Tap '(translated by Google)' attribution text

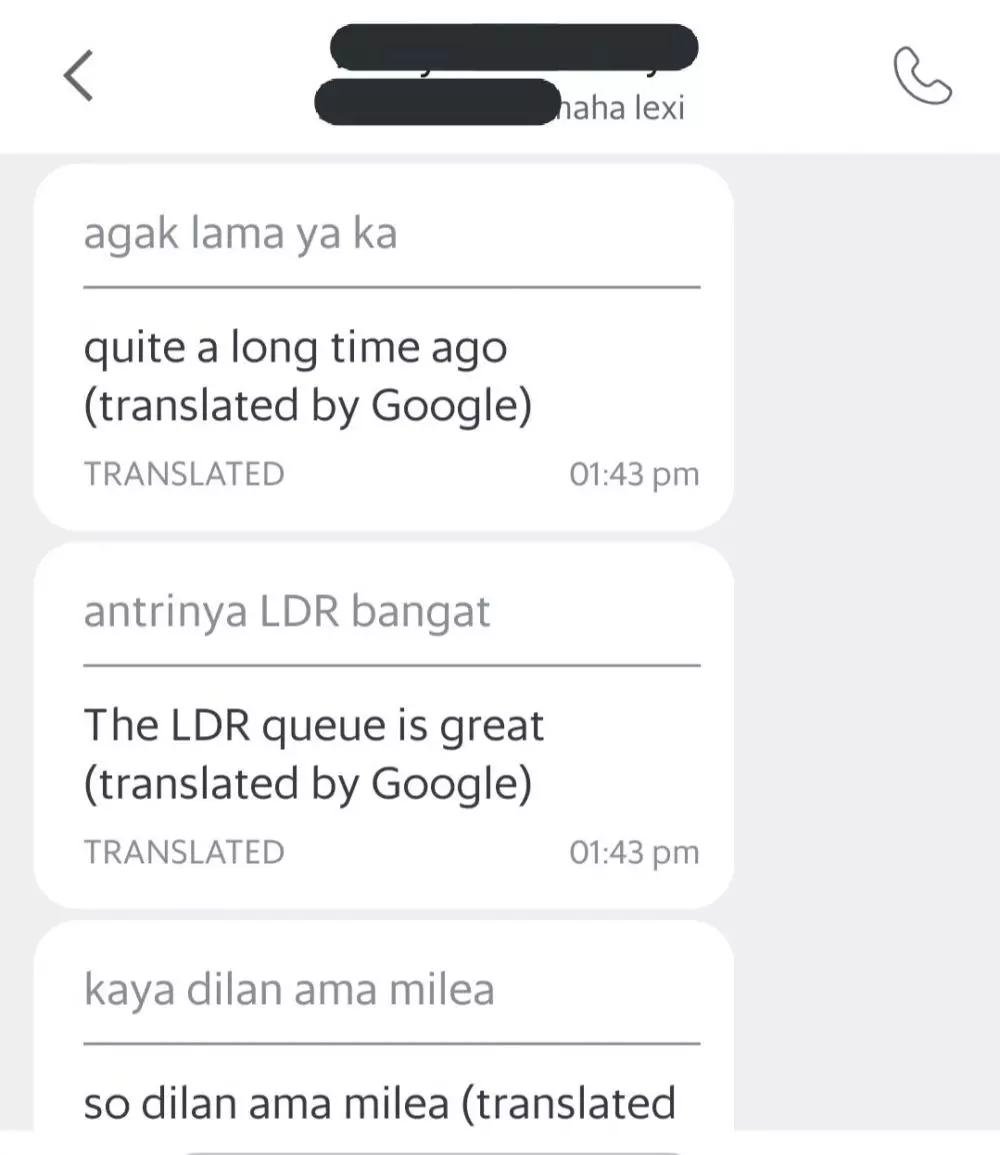click(x=308, y=405)
